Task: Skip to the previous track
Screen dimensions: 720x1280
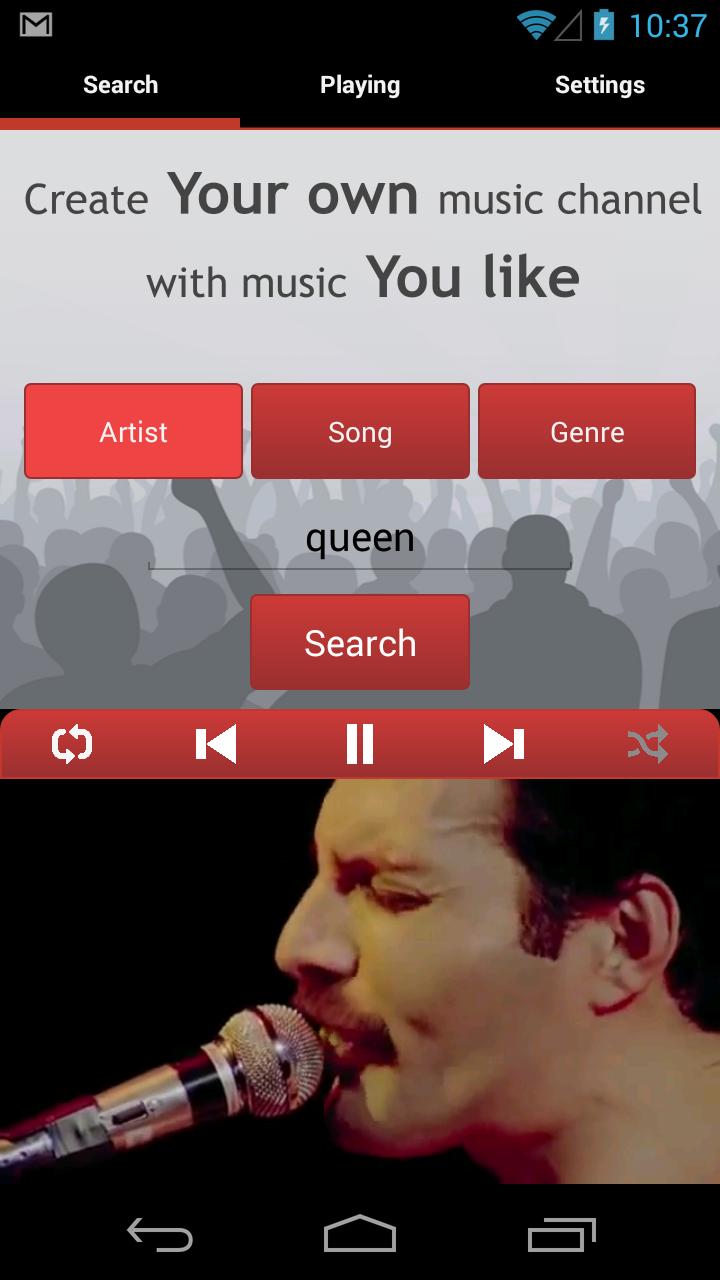Action: click(x=215, y=744)
